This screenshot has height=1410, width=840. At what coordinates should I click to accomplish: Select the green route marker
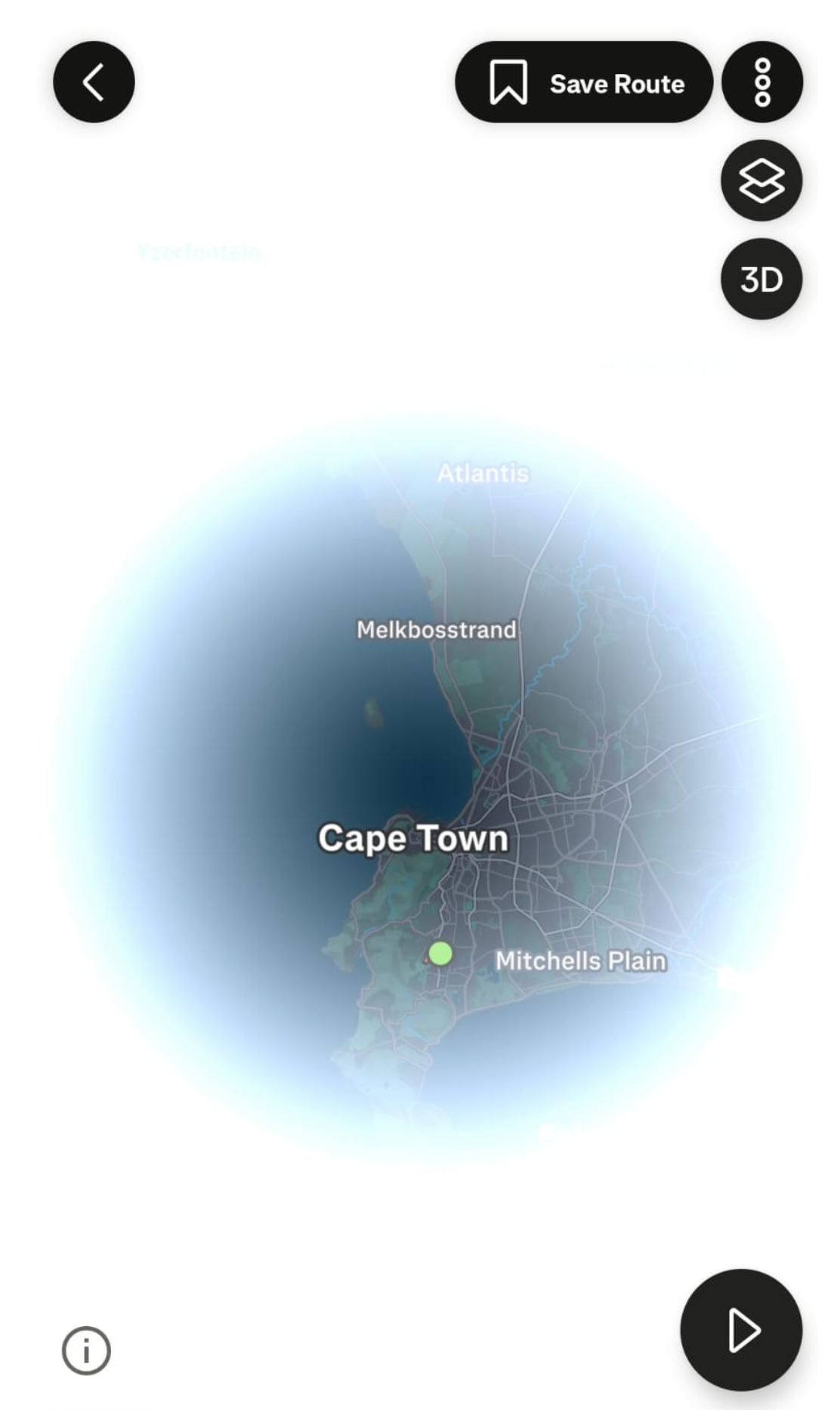[440, 954]
